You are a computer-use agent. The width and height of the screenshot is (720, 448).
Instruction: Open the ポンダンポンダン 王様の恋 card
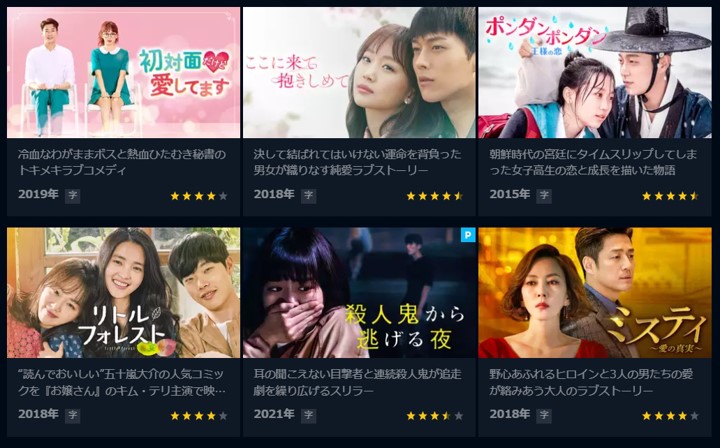[x=594, y=73]
